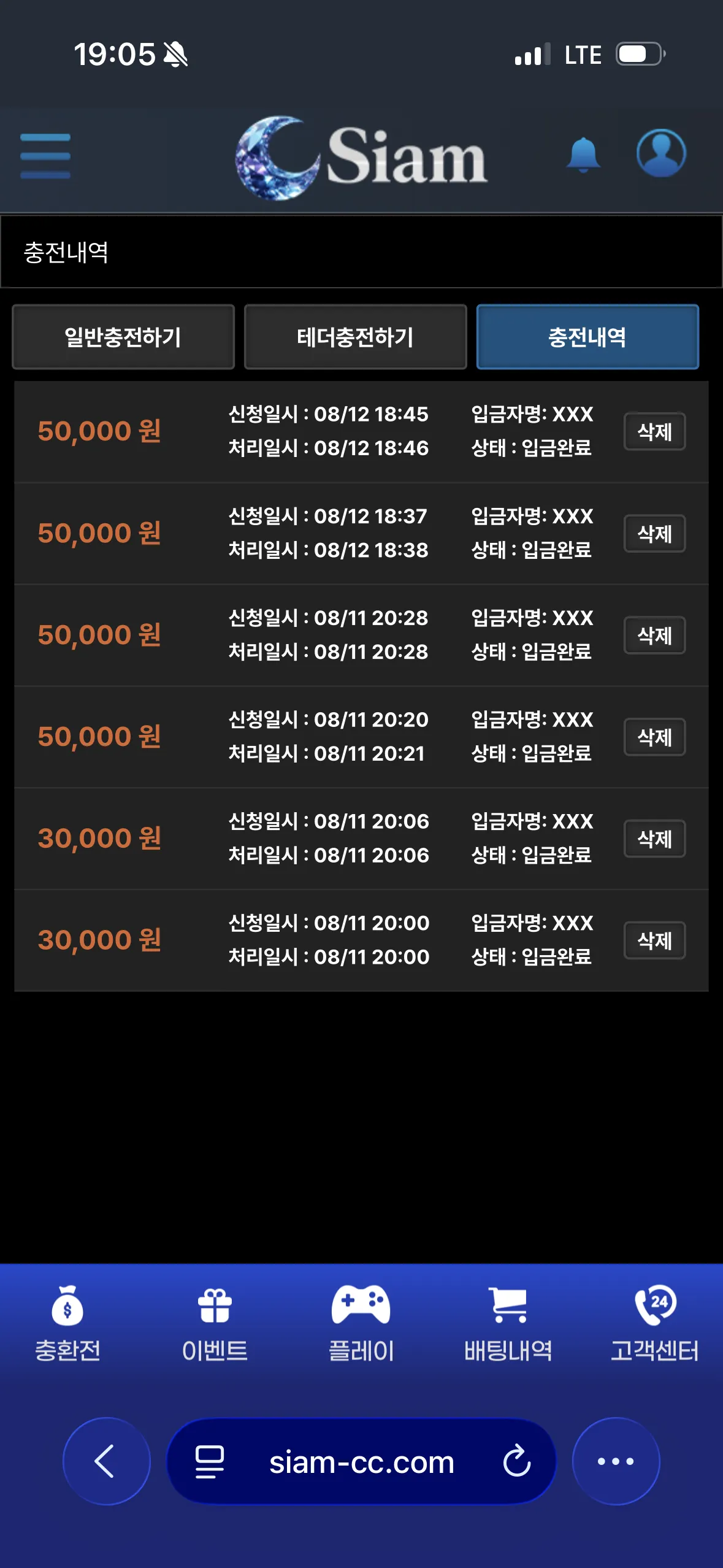The width and height of the screenshot is (723, 1568).
Task: Delete the 08/11 20:00 charge record
Action: [654, 940]
